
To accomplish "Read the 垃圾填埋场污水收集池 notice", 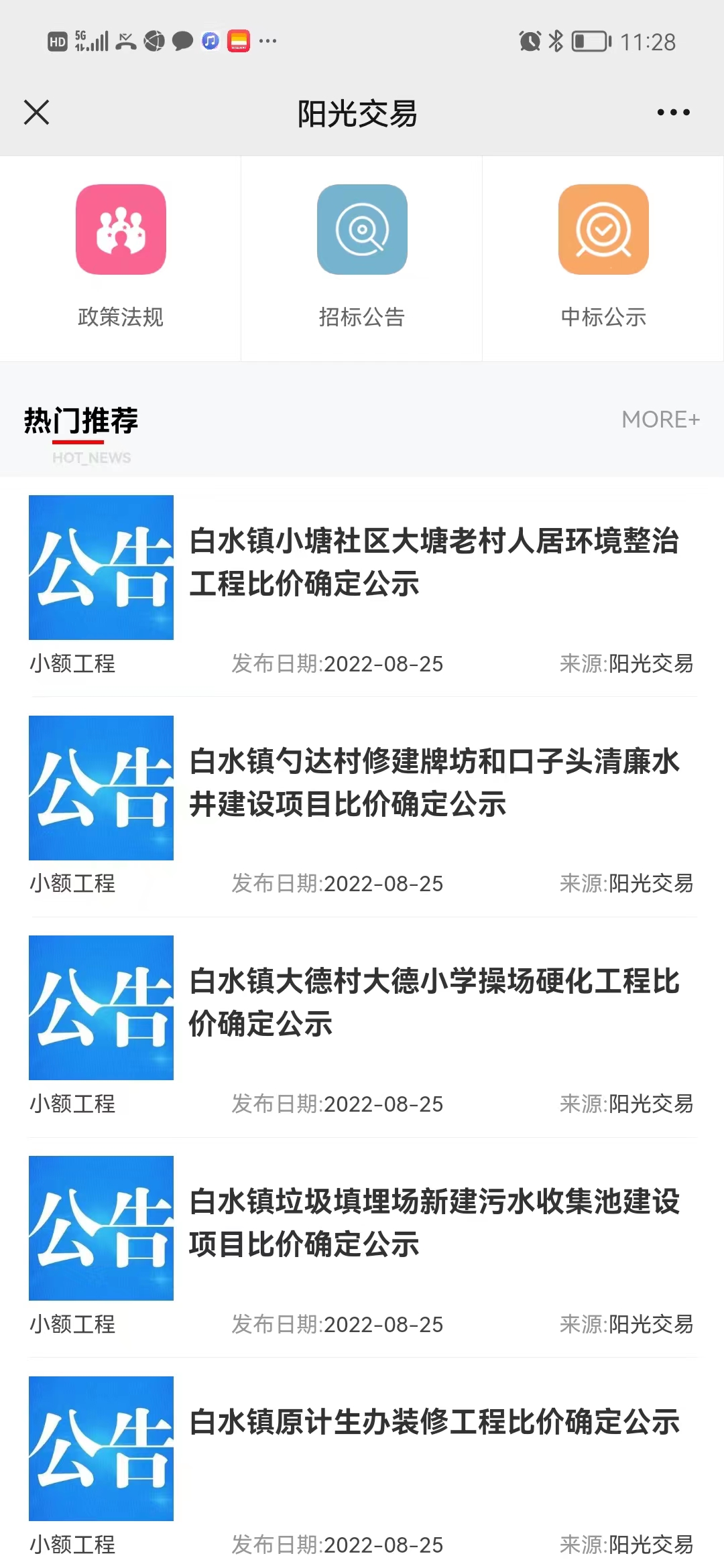I will pos(434,1222).
